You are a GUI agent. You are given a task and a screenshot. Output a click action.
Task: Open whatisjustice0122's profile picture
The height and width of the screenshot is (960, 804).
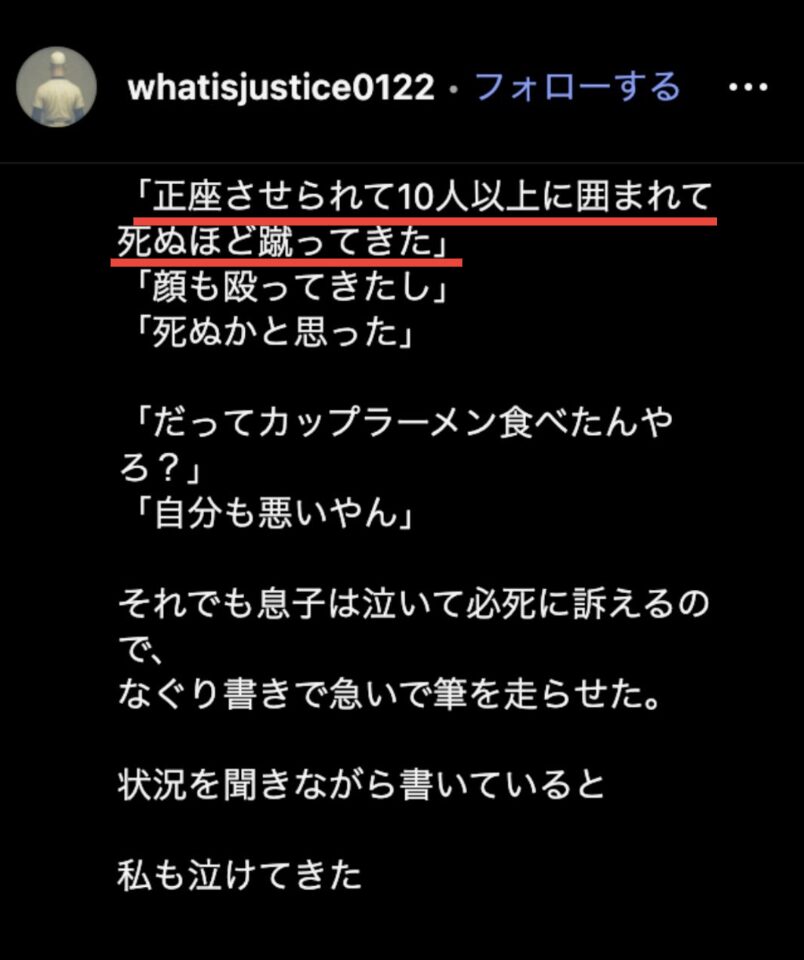58,88
